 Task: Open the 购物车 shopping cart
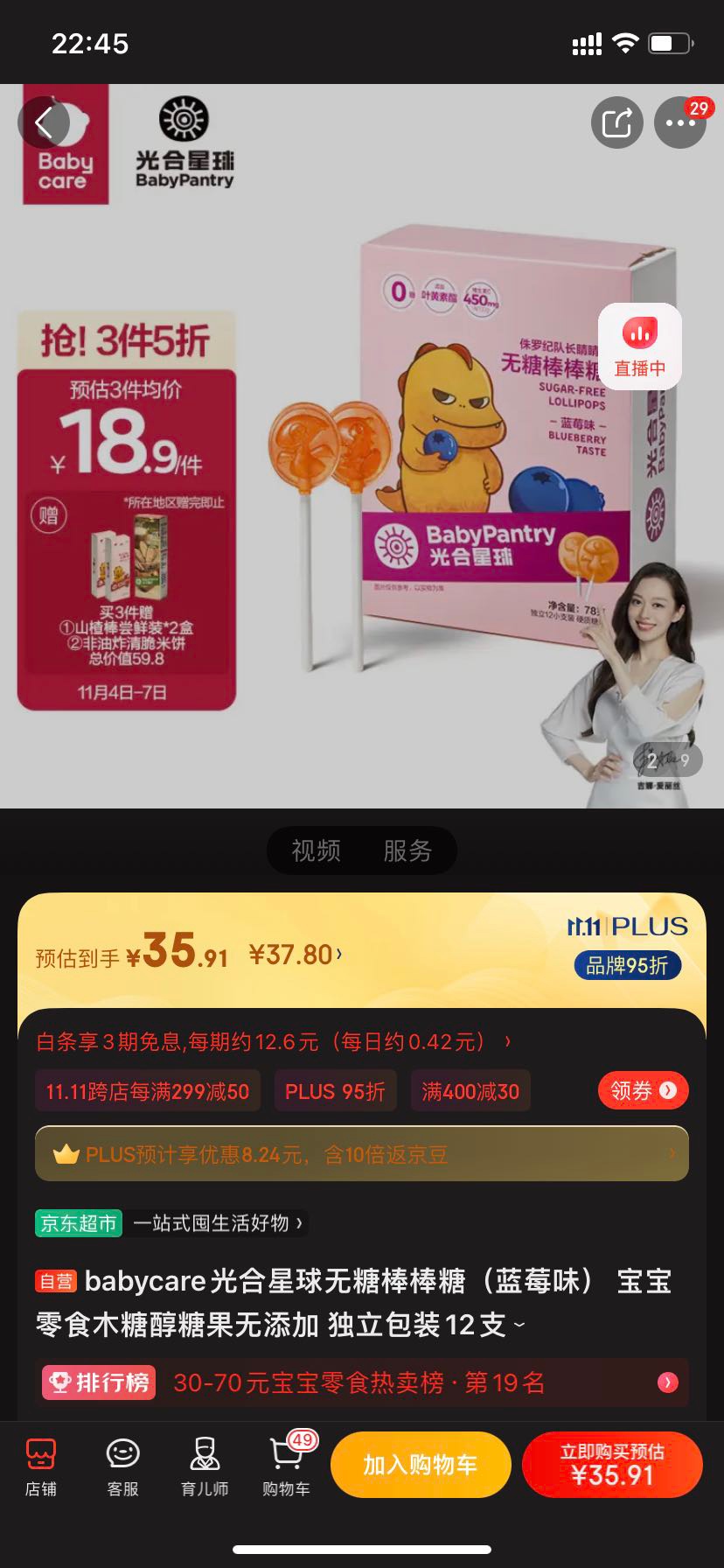click(x=287, y=1466)
